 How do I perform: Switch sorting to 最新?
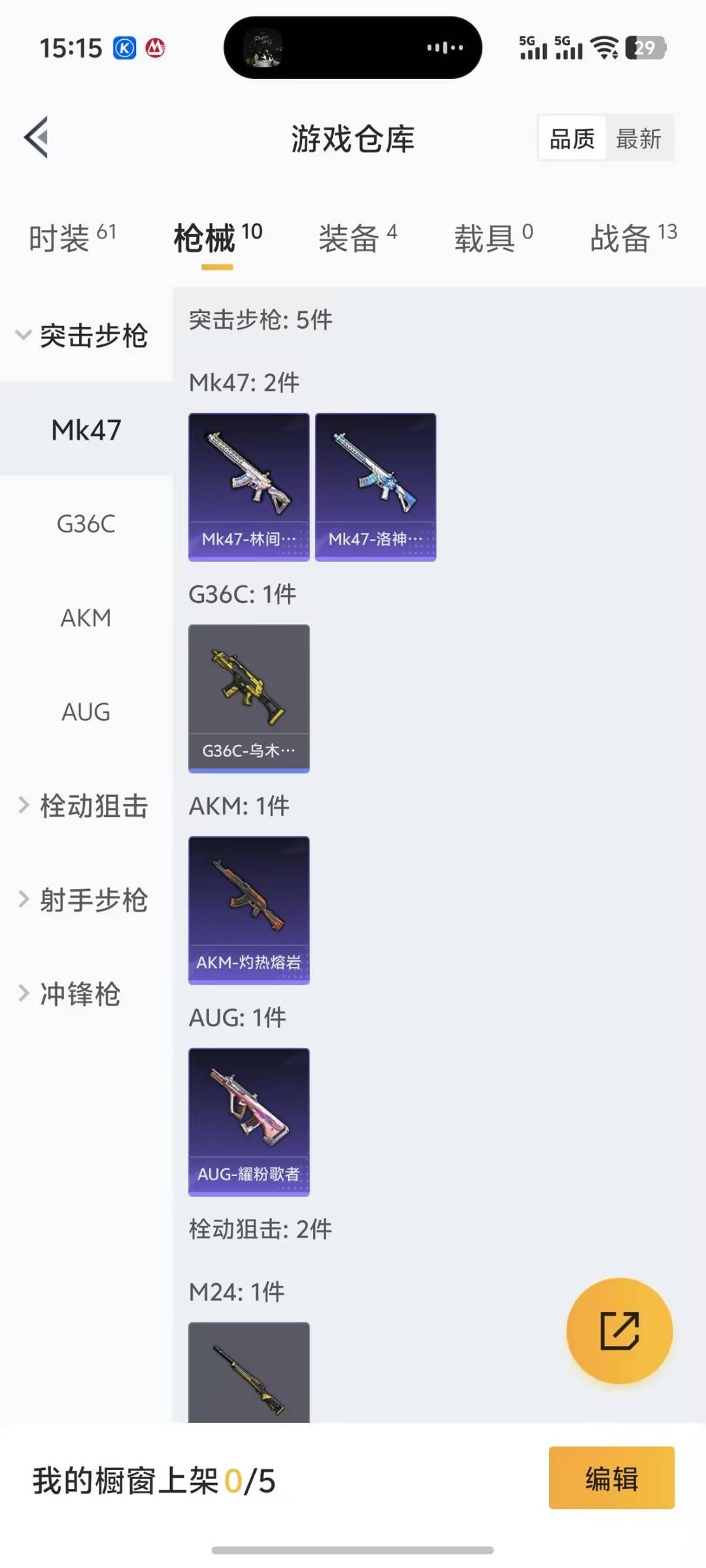point(639,138)
